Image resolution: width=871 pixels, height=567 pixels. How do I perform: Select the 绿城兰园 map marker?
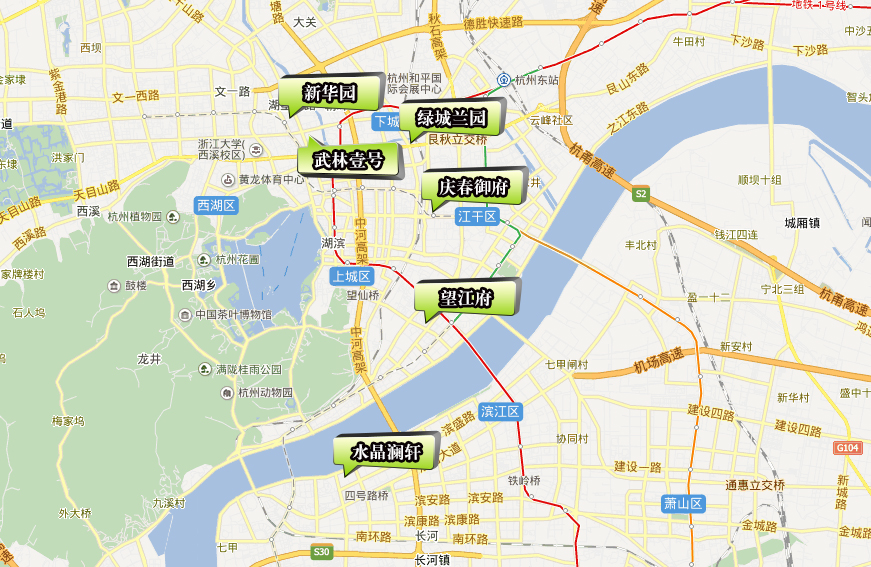click(x=451, y=118)
